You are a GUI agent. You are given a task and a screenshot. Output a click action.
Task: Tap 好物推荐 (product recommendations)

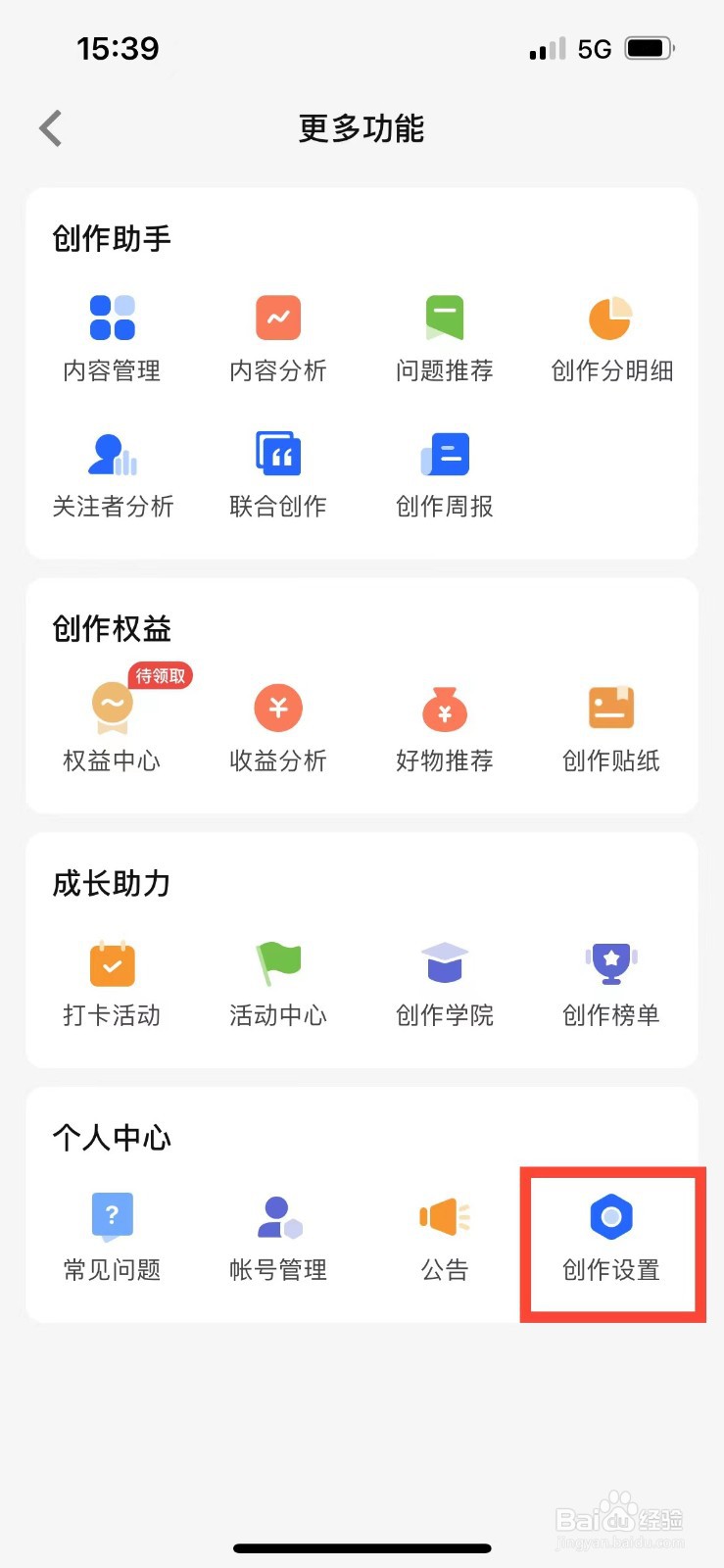(445, 729)
